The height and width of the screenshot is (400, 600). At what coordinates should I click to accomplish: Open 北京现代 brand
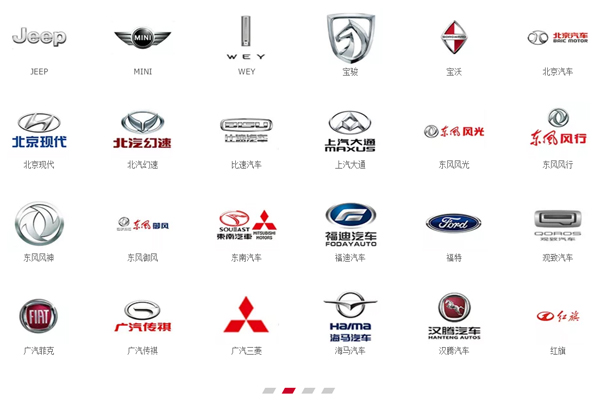(39, 131)
